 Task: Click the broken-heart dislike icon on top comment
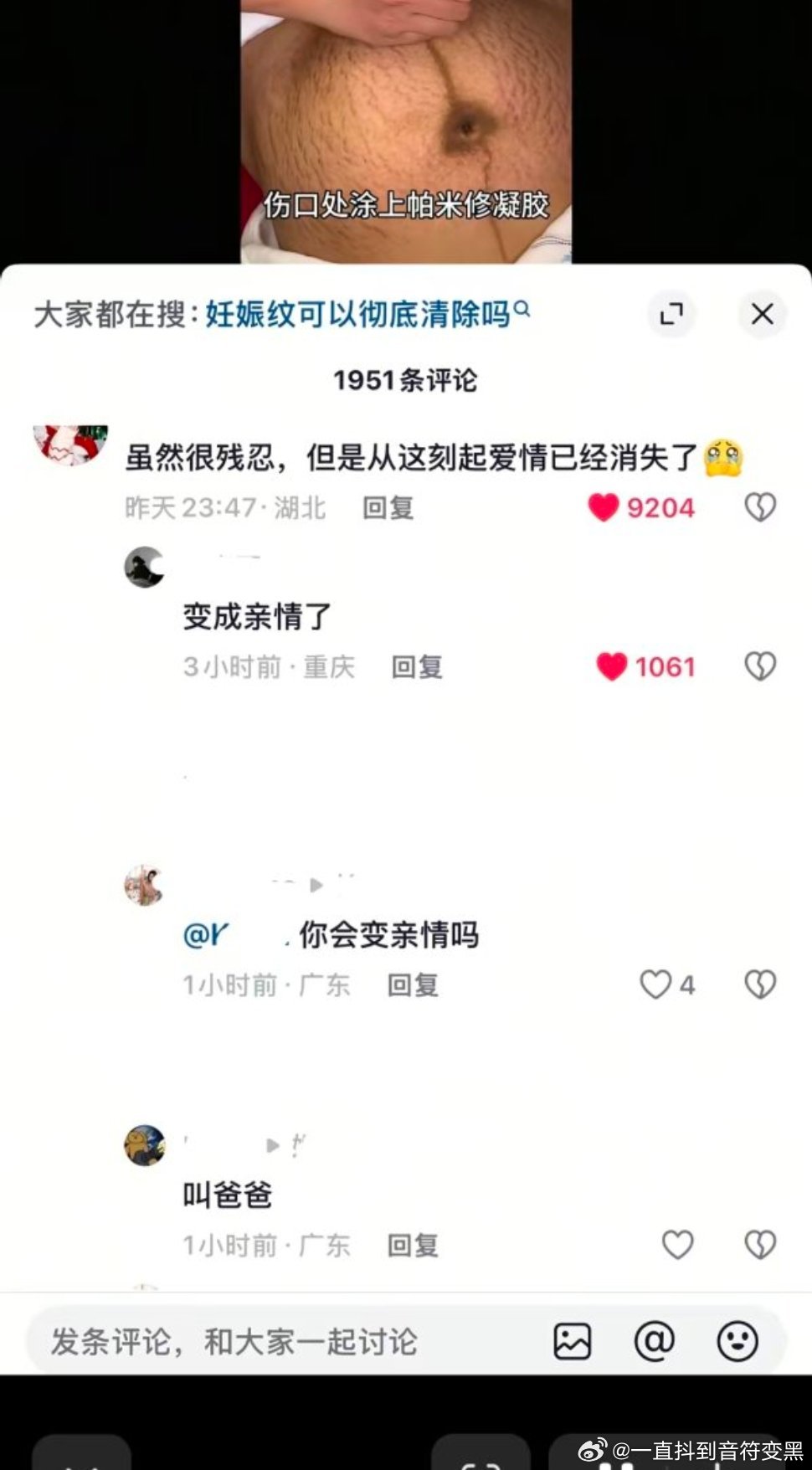(x=759, y=507)
